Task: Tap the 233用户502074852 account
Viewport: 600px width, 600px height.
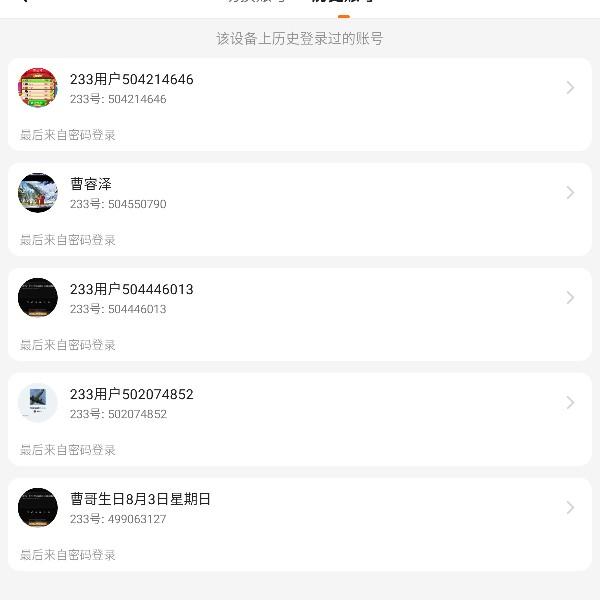Action: (298, 404)
